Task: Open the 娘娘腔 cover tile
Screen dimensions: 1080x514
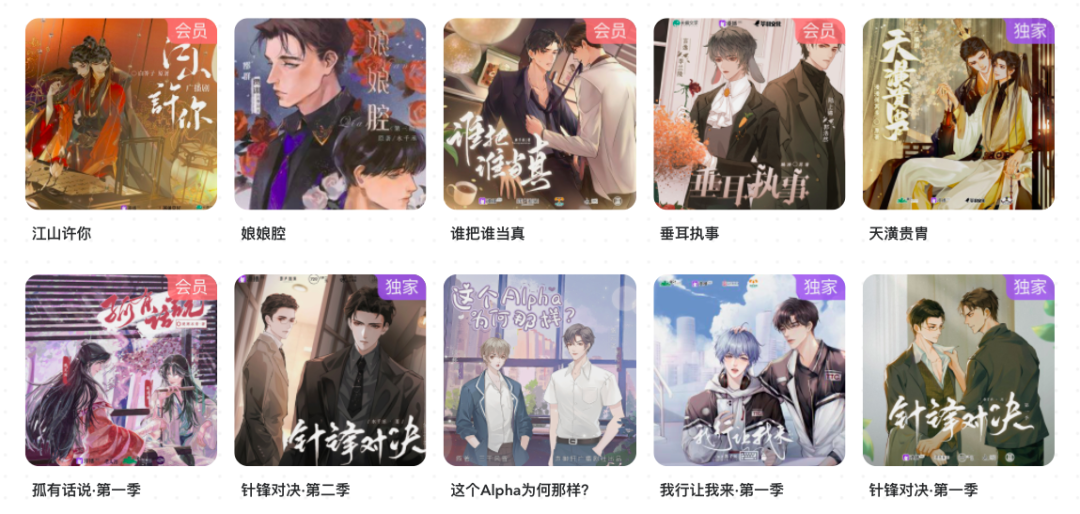Action: 330,114
